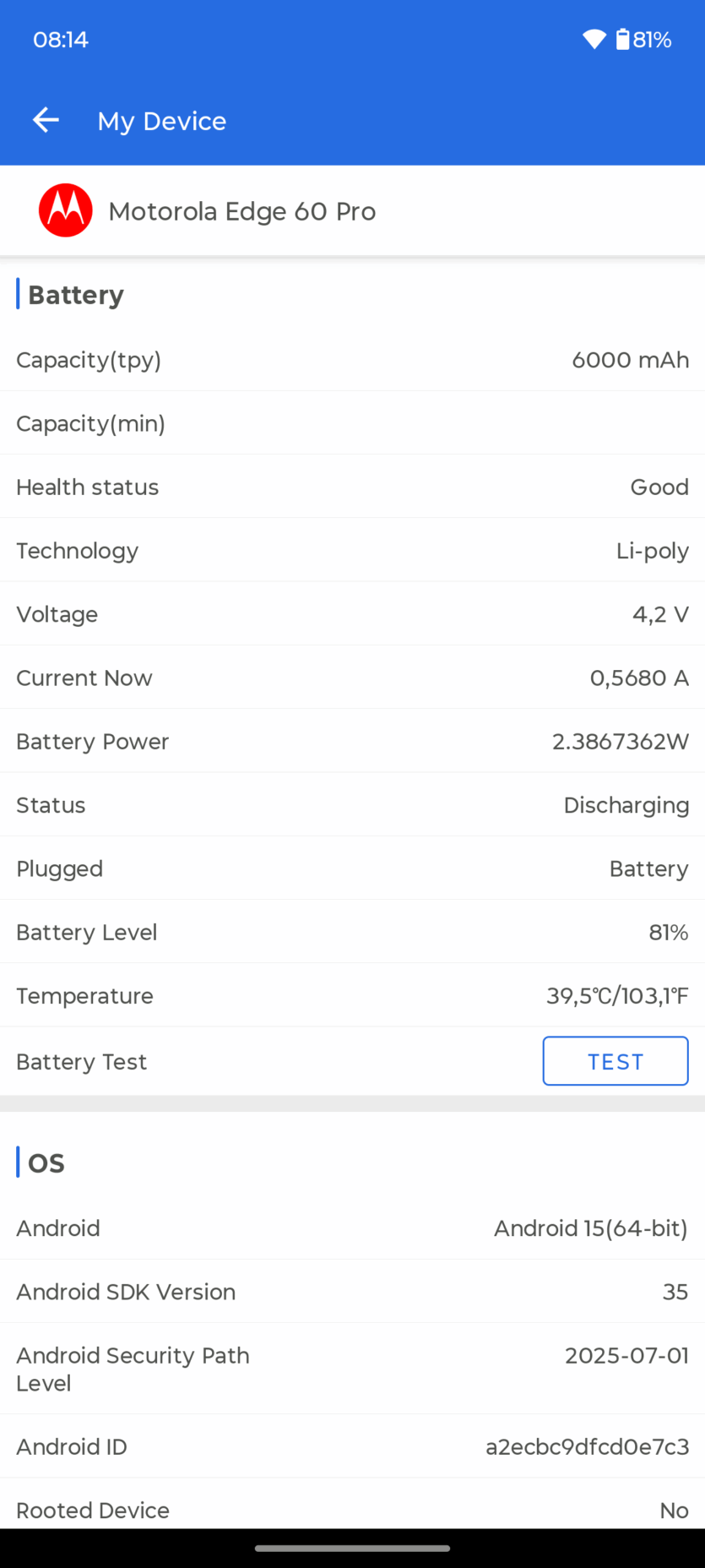Start the battery test
Image resolution: width=705 pixels, height=1568 pixels.
click(615, 1061)
